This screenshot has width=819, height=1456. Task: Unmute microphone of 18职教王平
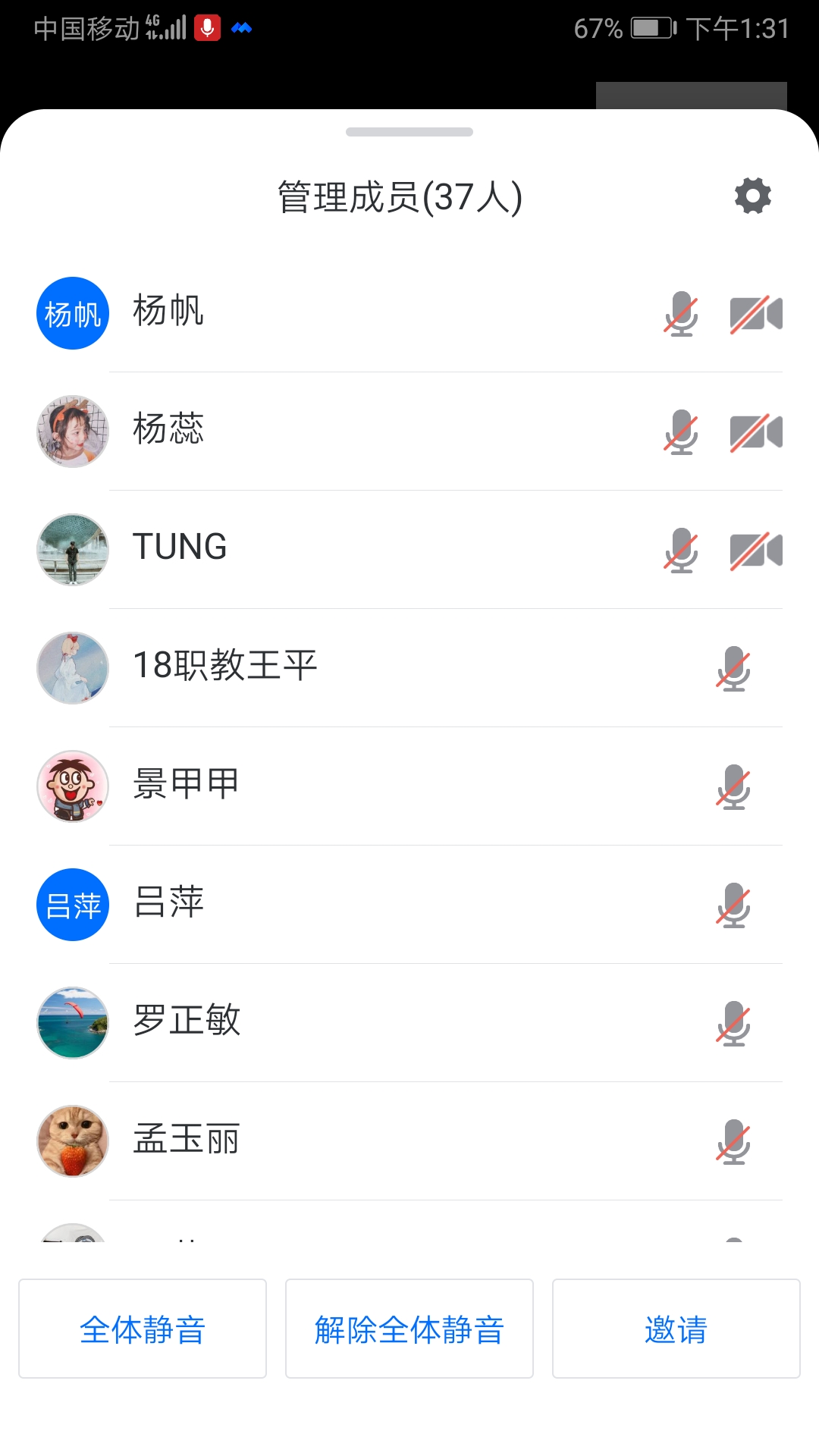pyautogui.click(x=733, y=669)
